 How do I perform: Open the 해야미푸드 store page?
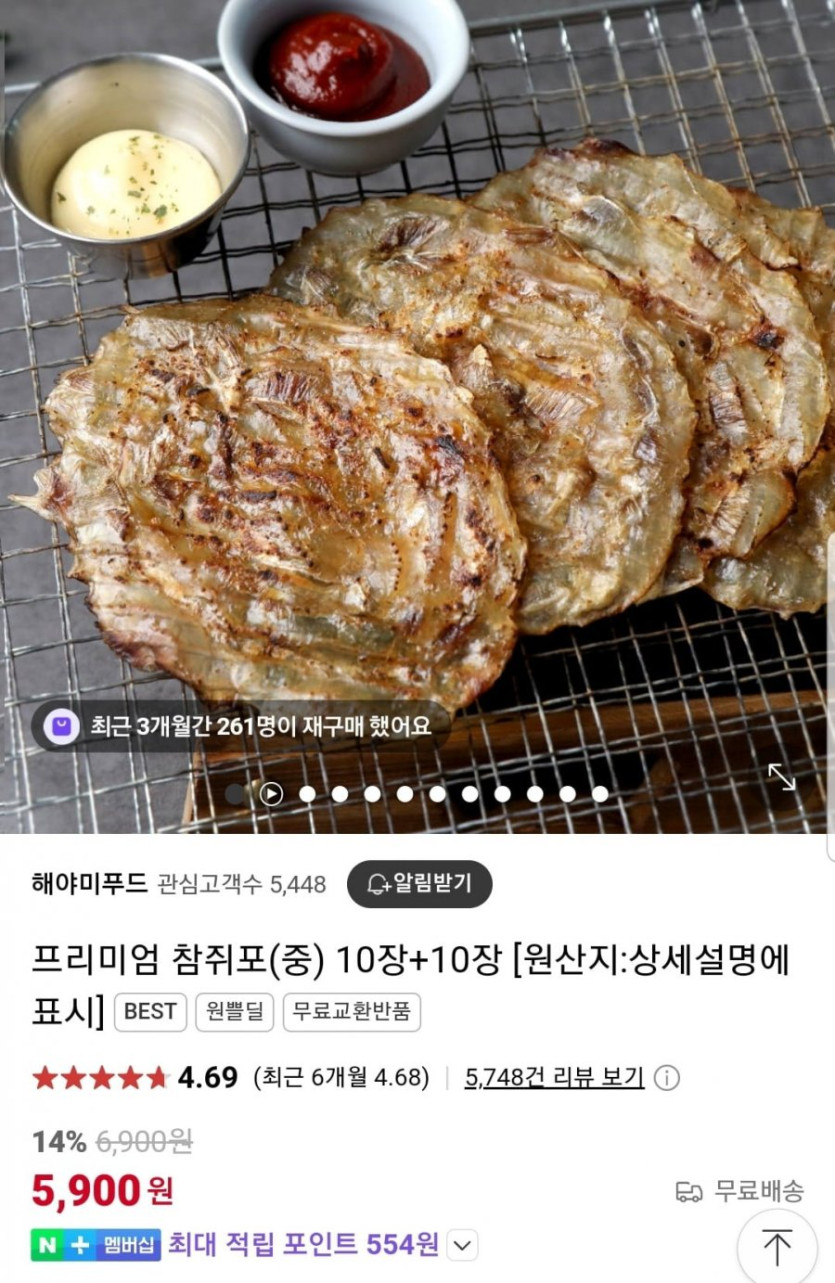(90, 884)
